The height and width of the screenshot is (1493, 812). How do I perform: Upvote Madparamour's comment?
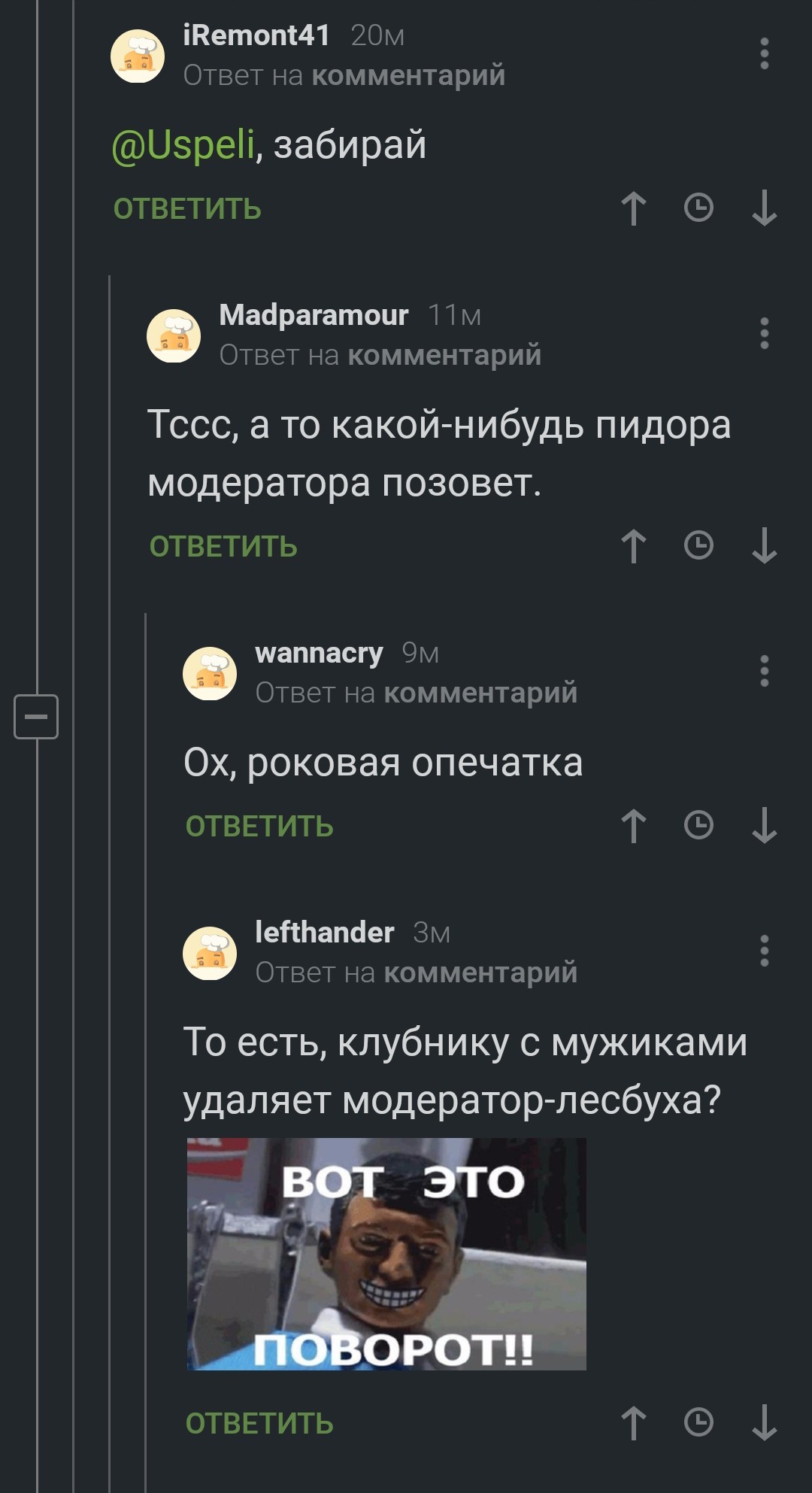click(634, 546)
